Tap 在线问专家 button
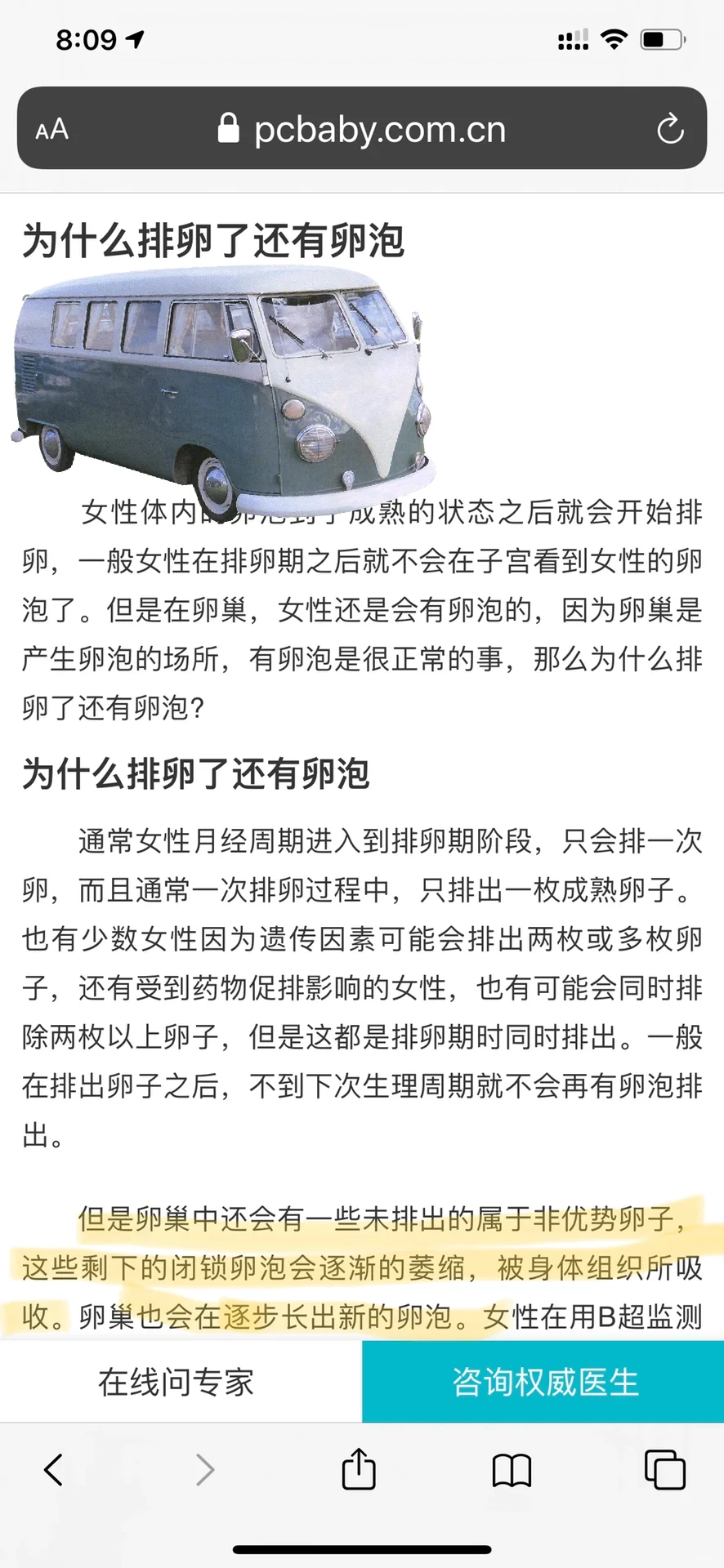This screenshot has width=724, height=1568. click(177, 1382)
